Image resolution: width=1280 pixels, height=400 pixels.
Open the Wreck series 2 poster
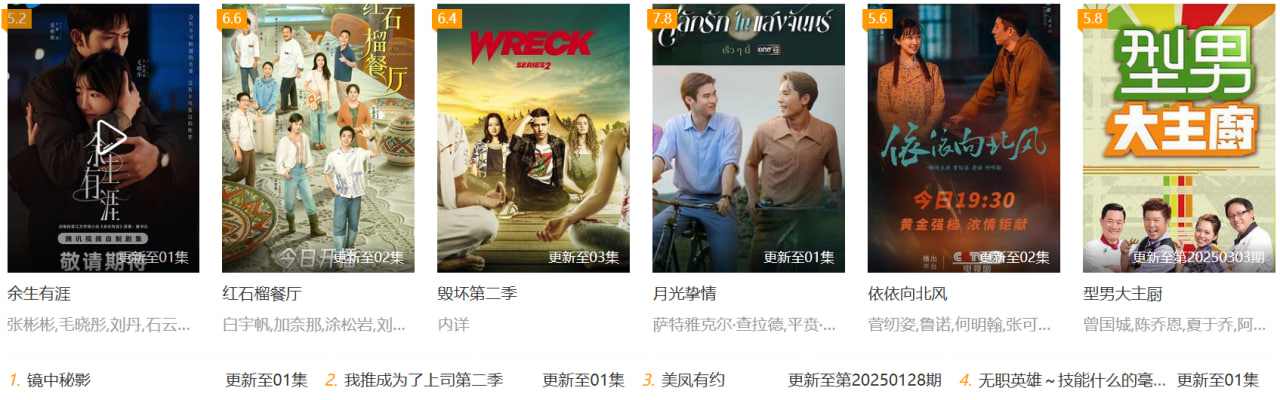tap(533, 138)
